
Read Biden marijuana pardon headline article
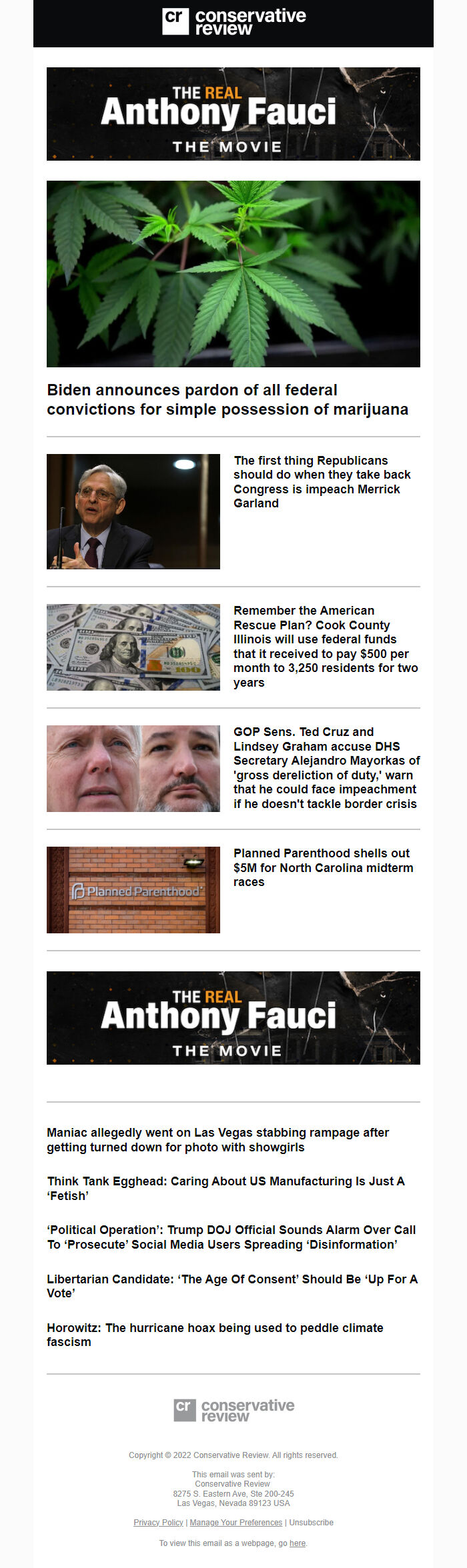coord(227,399)
